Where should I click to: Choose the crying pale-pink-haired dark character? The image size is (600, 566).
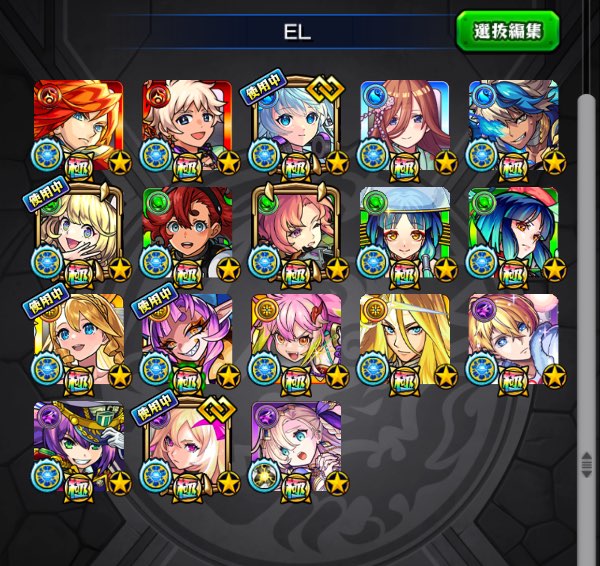296,446
